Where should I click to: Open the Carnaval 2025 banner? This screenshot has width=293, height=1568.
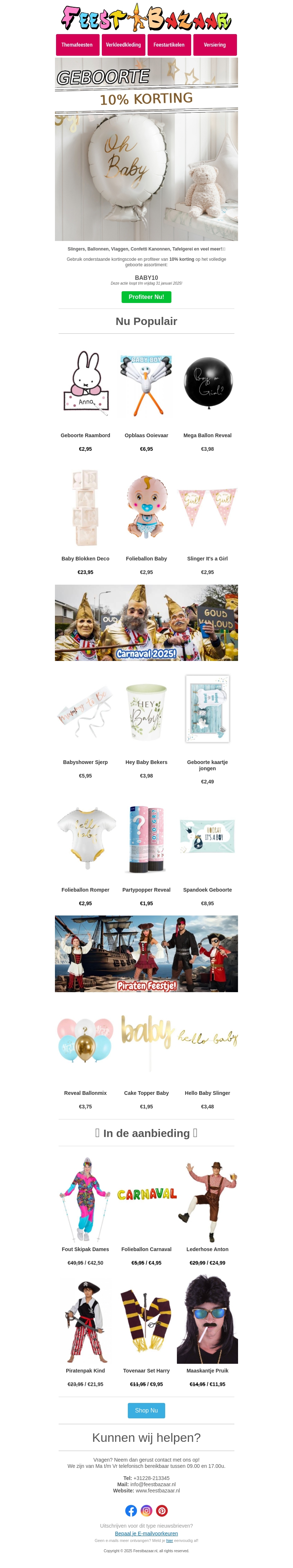(146, 623)
